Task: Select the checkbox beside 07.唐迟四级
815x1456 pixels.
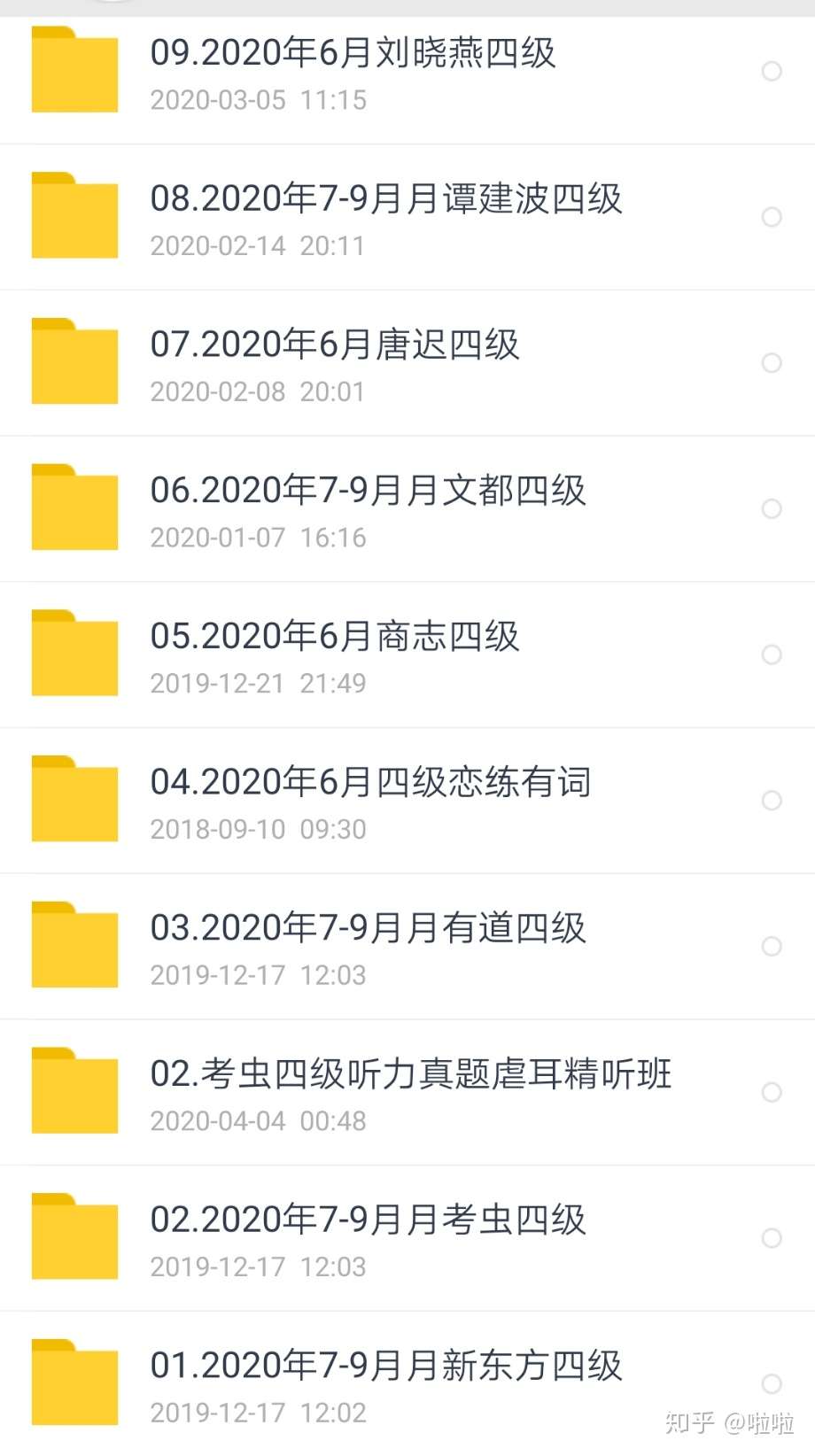Action: click(772, 363)
